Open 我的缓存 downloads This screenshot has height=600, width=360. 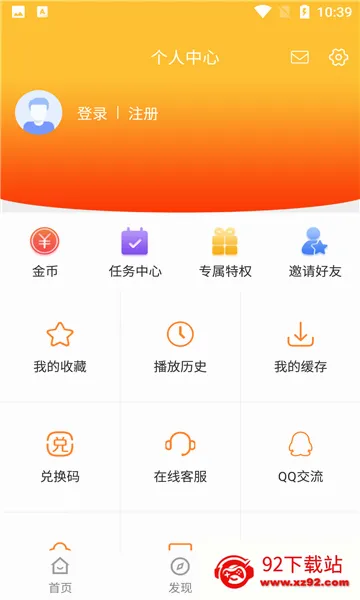300,347
